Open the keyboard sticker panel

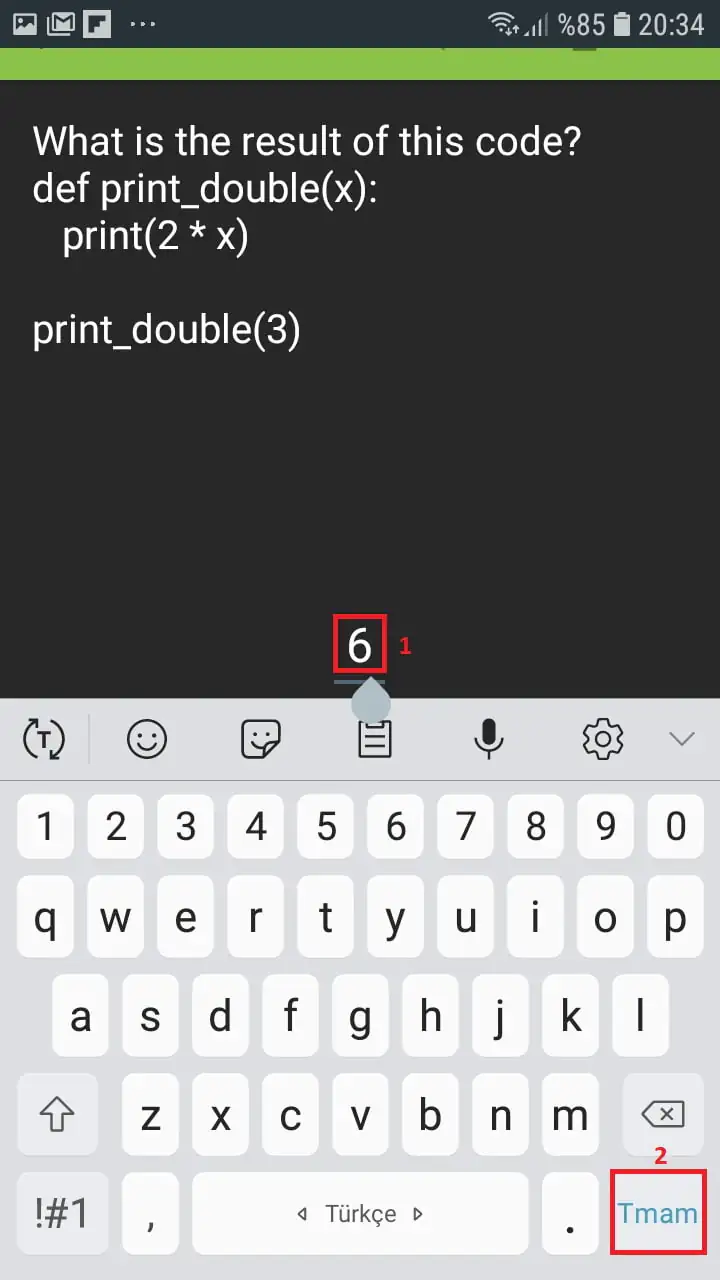click(x=261, y=740)
